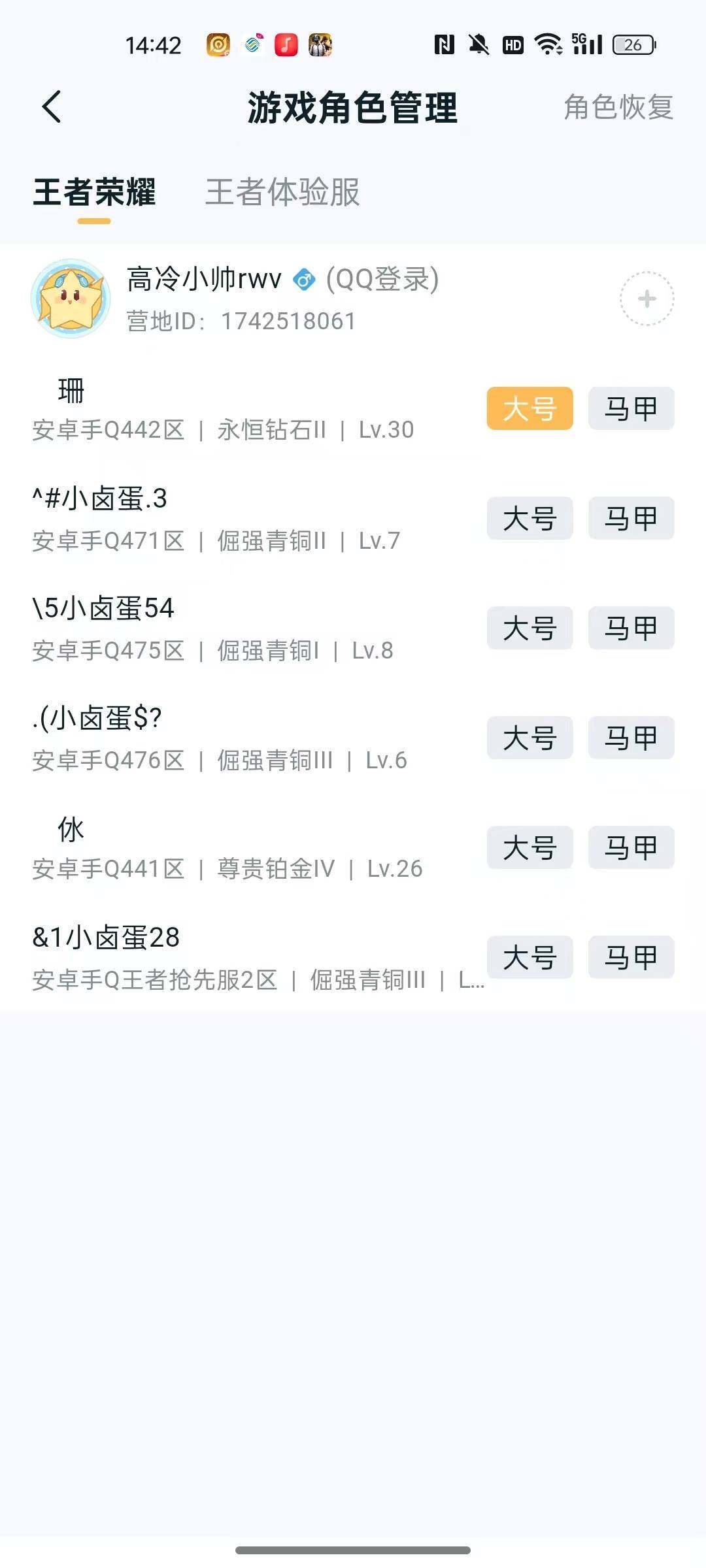Select the 王者荣耀 tab
This screenshot has width=706, height=1568.
tap(95, 193)
